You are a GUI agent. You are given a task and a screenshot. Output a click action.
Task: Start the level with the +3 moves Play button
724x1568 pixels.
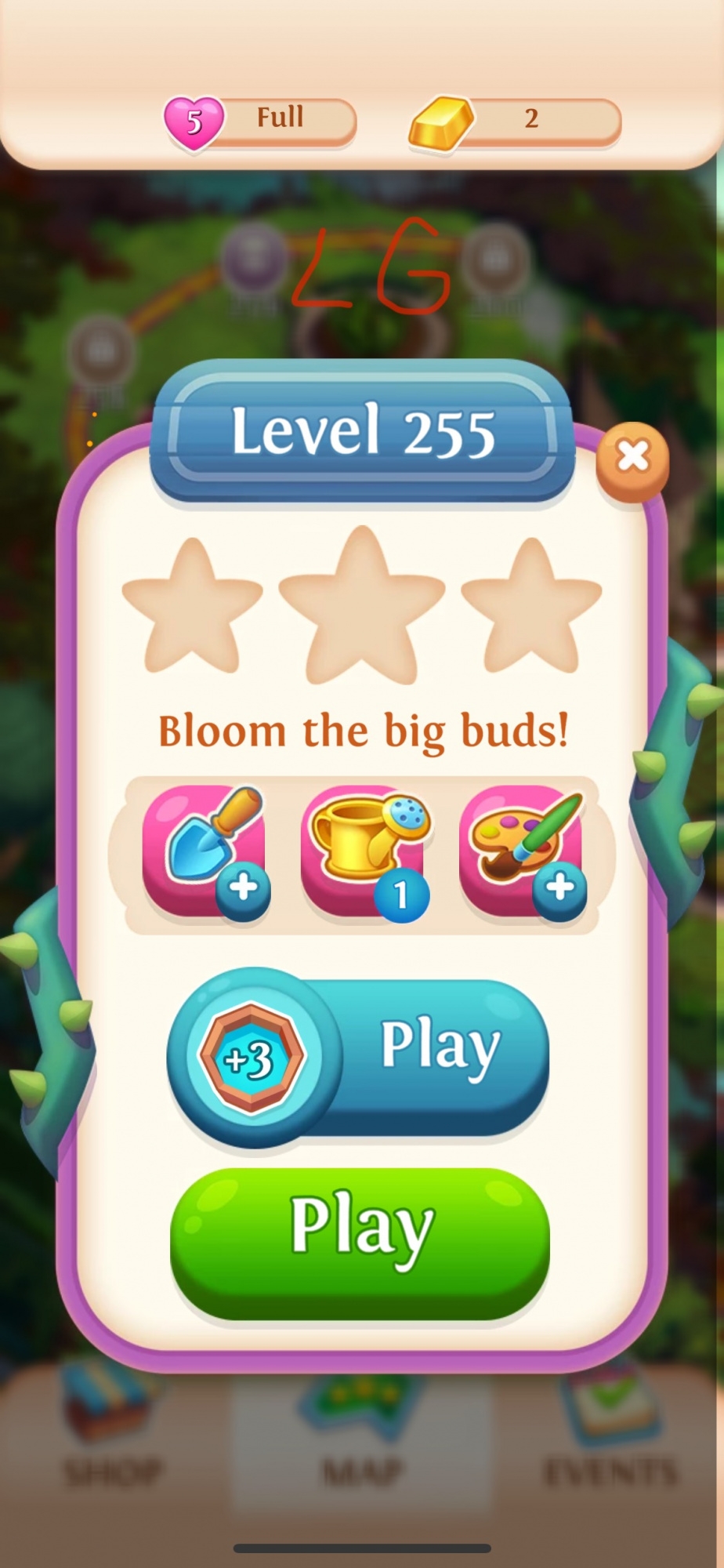point(360,1058)
